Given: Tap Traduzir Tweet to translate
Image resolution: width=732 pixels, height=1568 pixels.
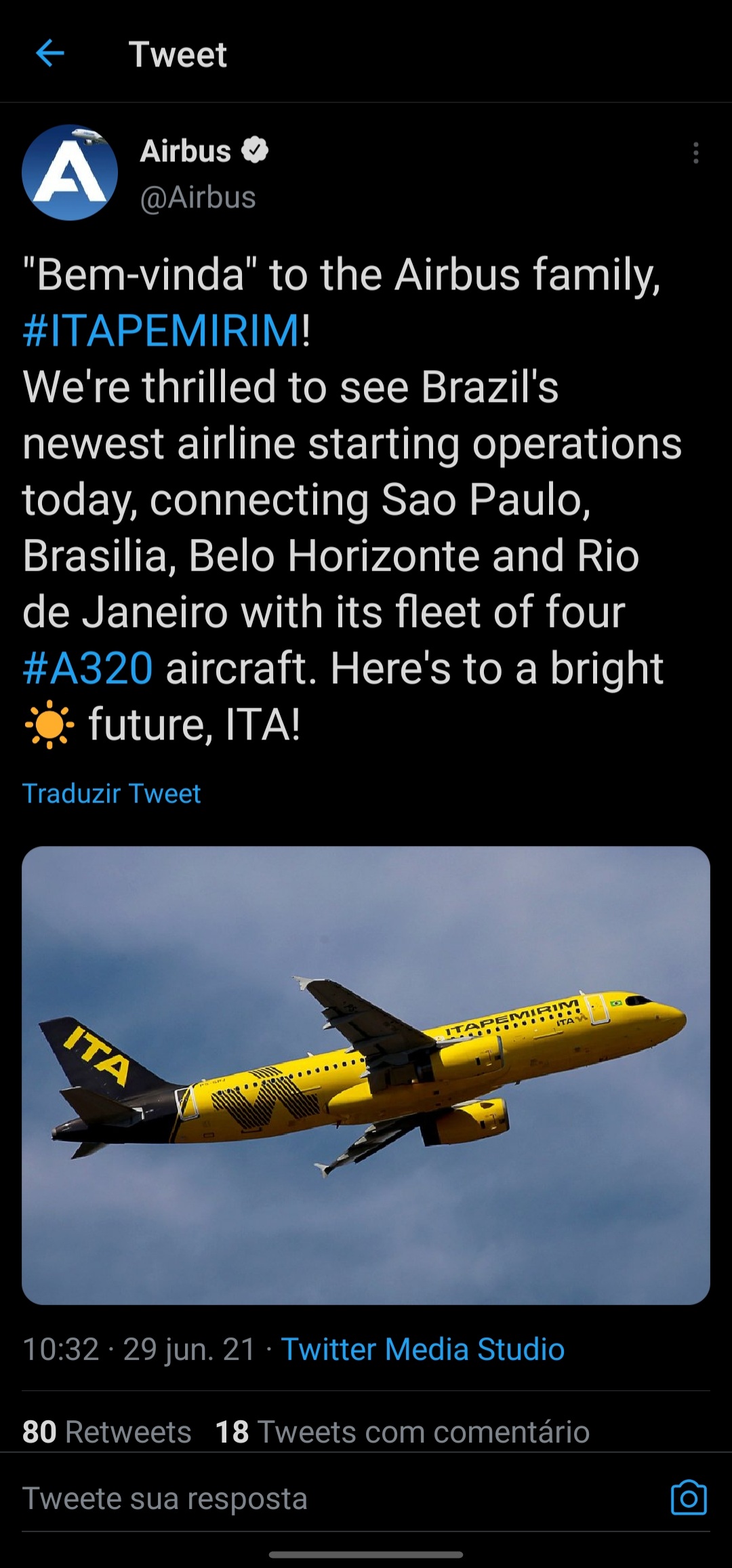Looking at the screenshot, I should pos(112,793).
